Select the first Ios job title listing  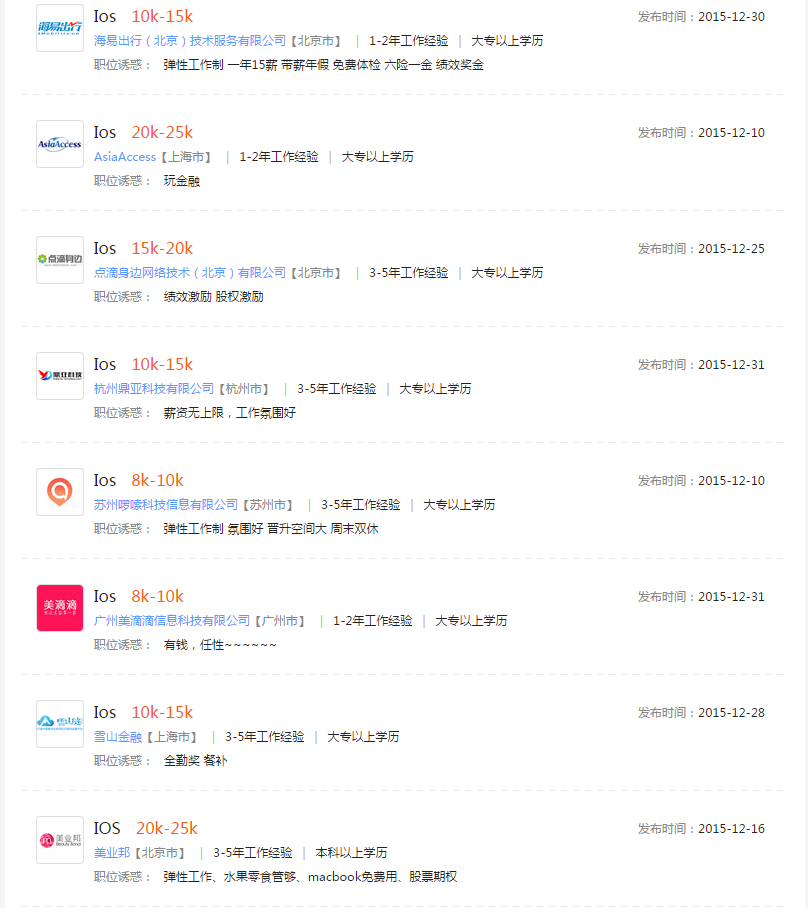click(104, 16)
